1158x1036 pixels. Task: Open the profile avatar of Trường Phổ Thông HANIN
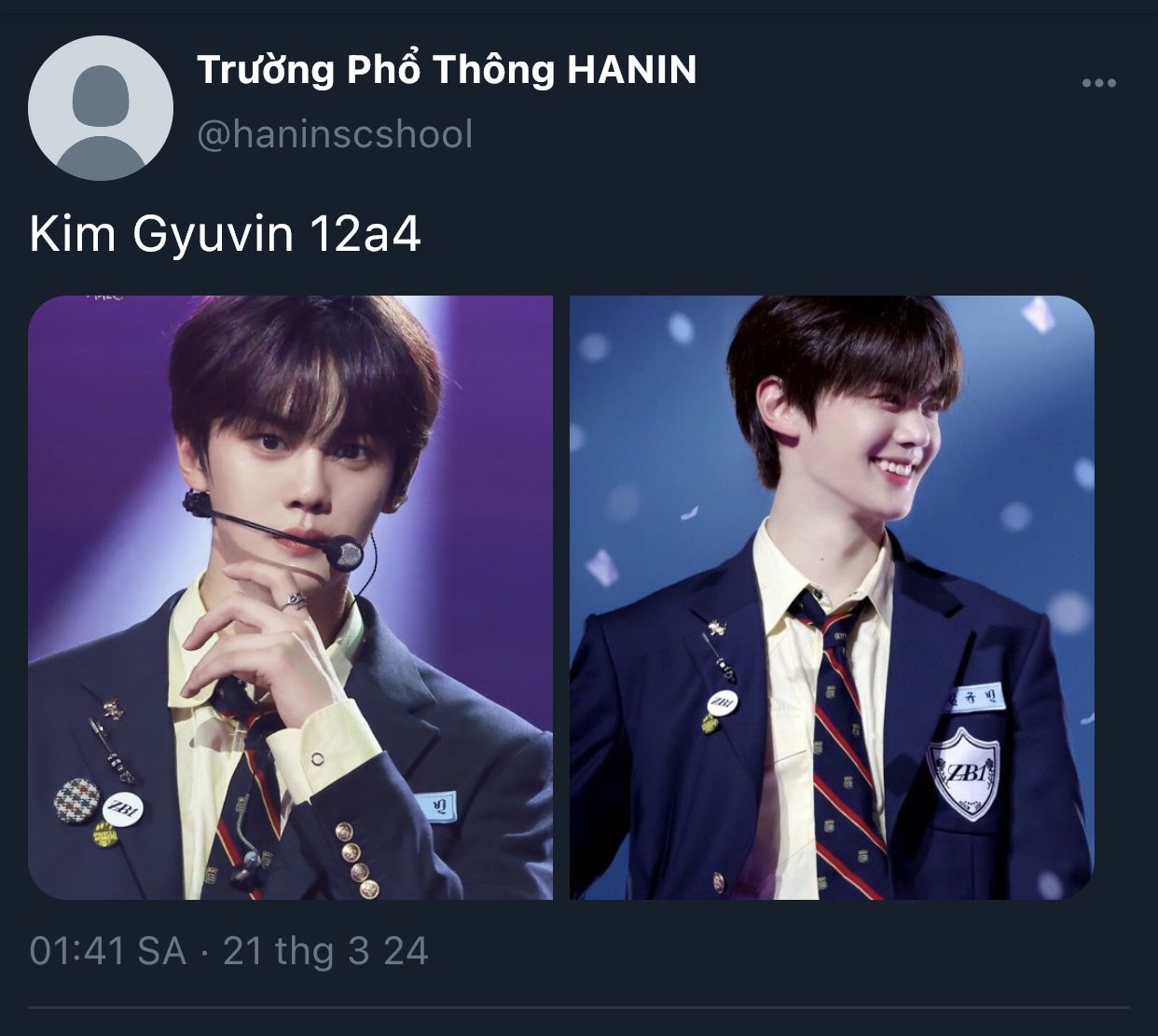pyautogui.click(x=101, y=108)
